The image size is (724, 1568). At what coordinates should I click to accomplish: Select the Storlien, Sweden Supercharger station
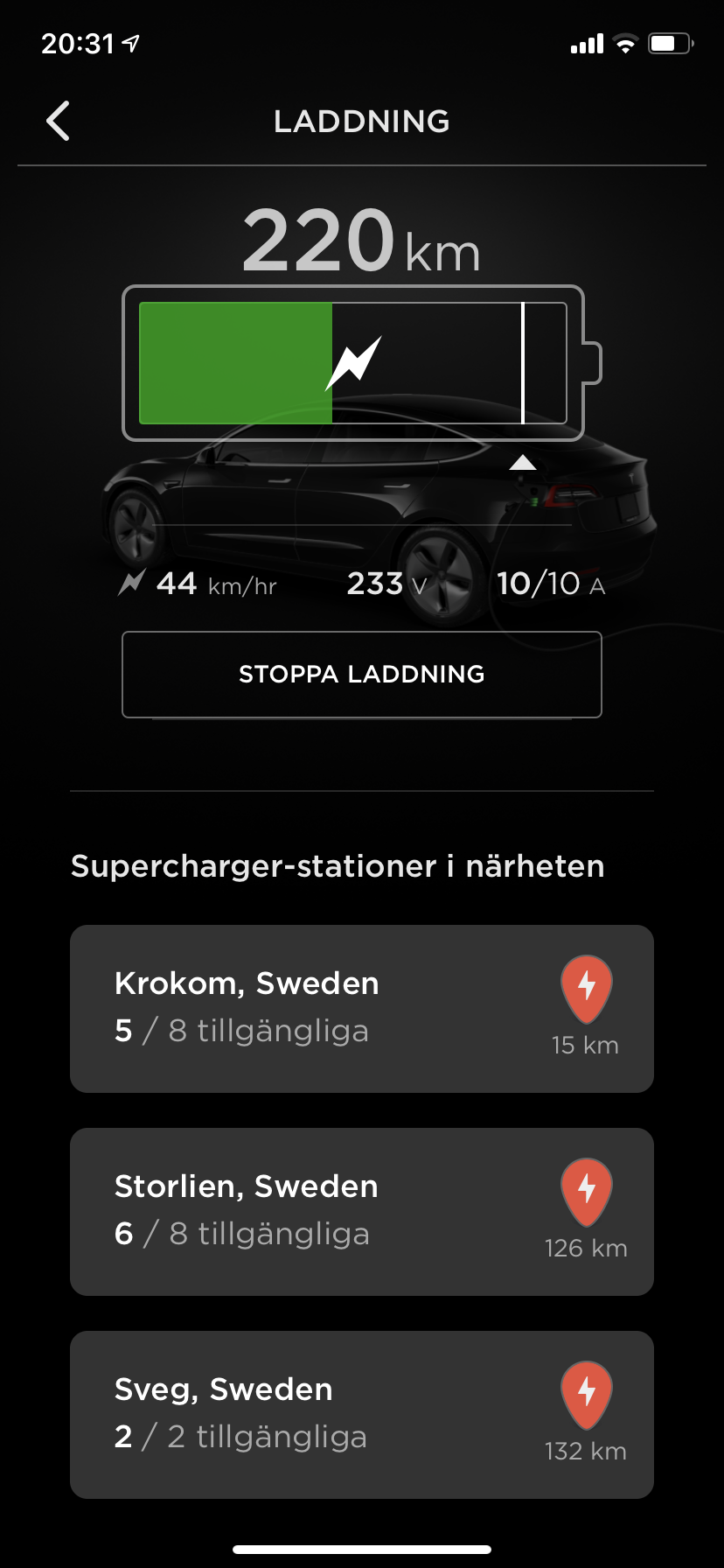362,1211
